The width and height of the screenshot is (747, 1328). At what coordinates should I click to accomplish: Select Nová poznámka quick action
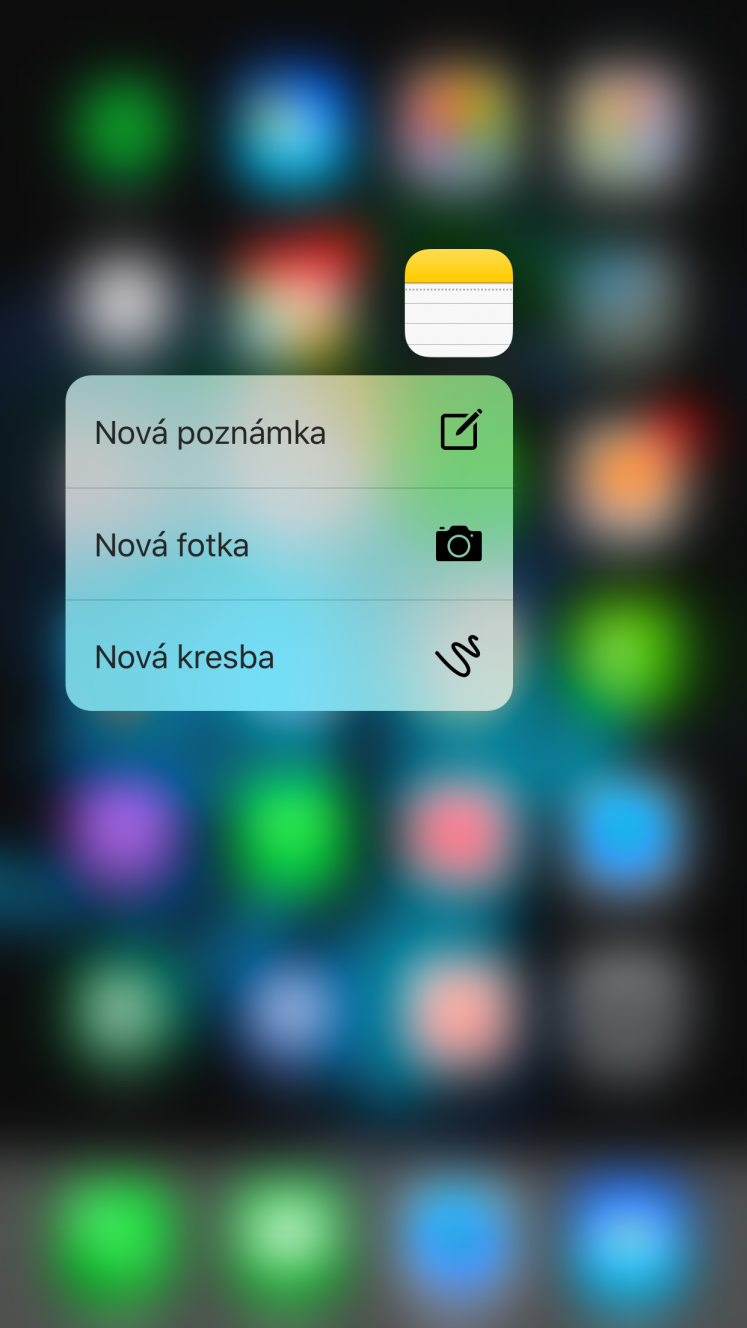[x=289, y=432]
